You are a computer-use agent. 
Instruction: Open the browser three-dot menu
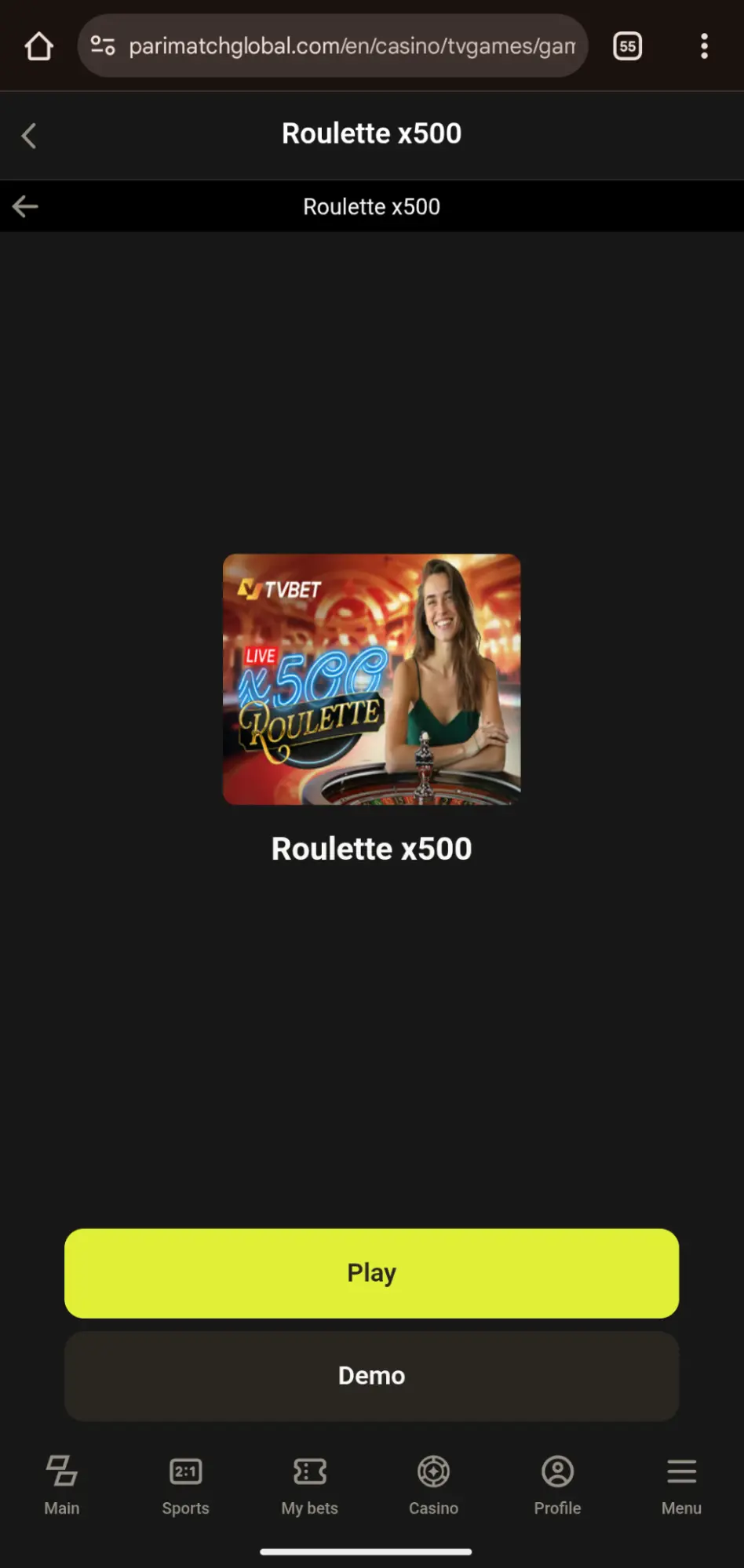click(x=704, y=46)
